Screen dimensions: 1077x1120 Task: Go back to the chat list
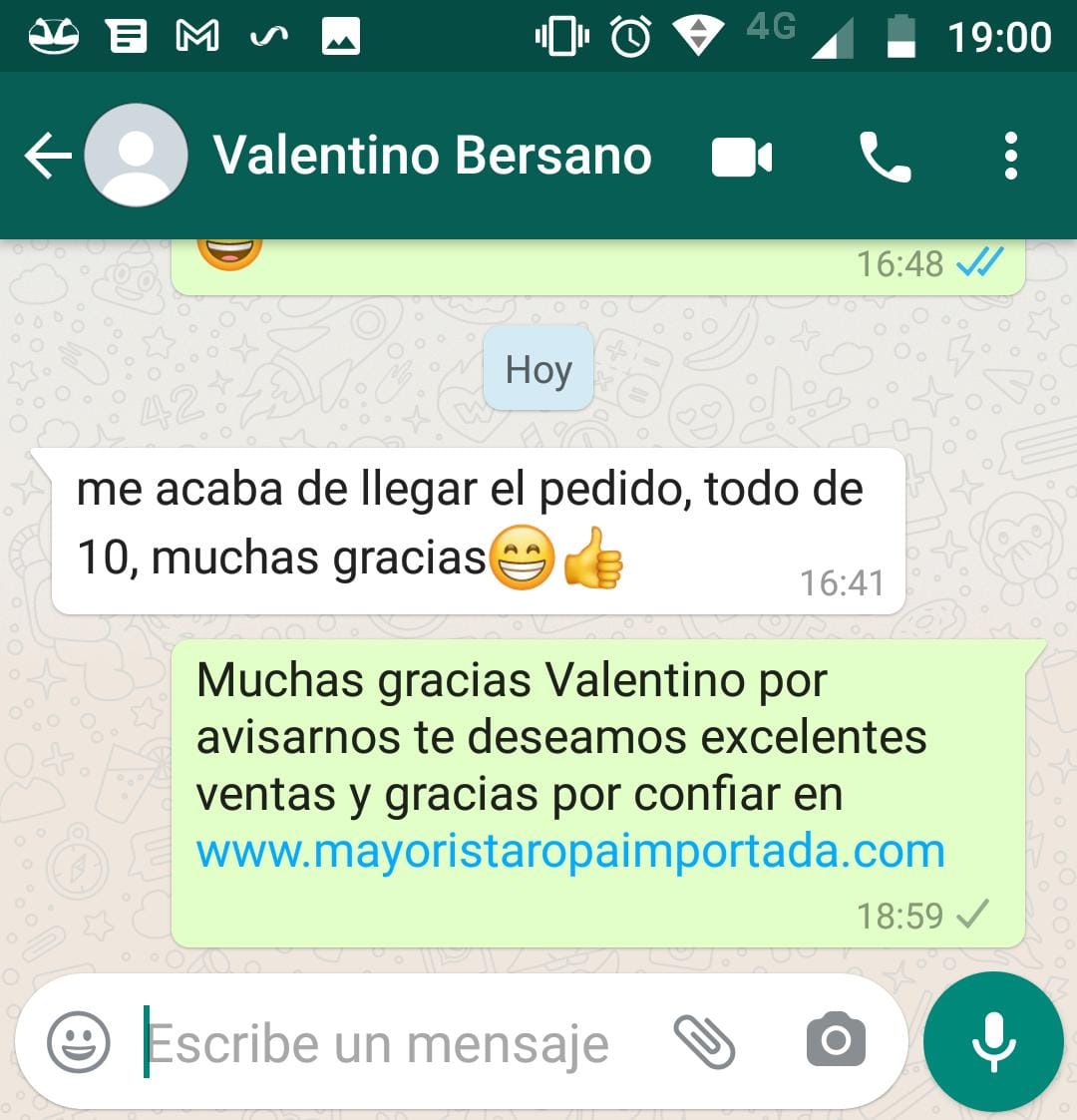[x=47, y=157]
